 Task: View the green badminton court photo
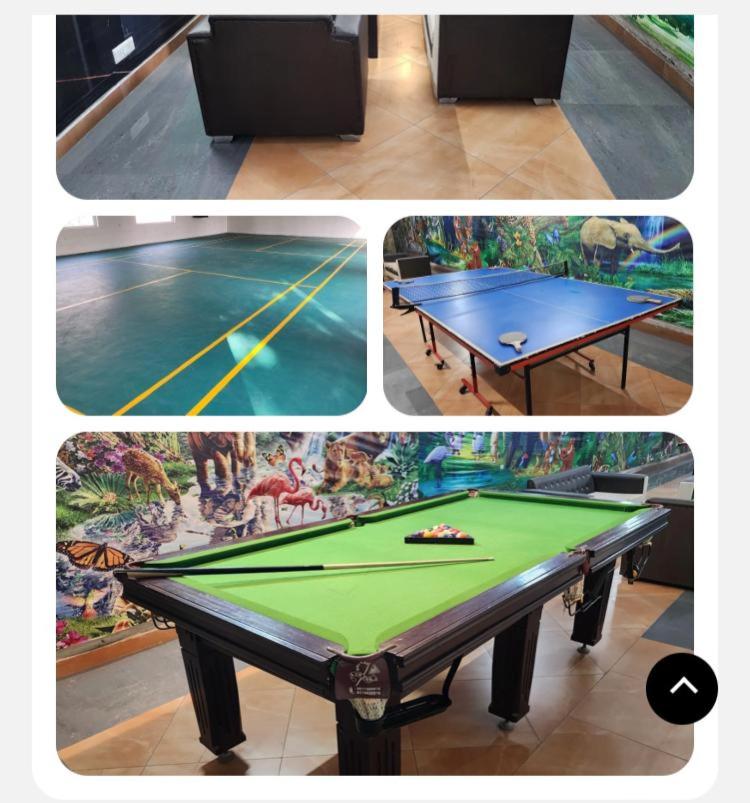(211, 315)
